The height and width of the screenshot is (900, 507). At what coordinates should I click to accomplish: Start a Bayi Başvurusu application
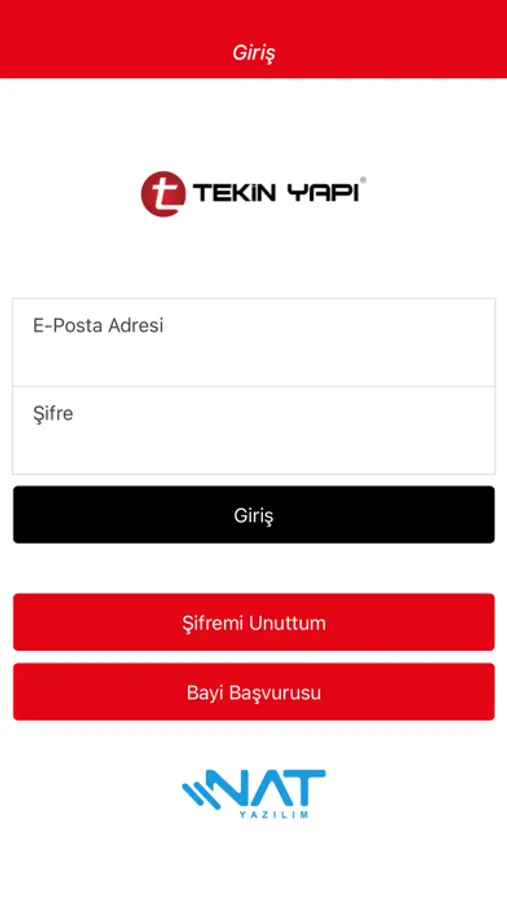tap(253, 692)
